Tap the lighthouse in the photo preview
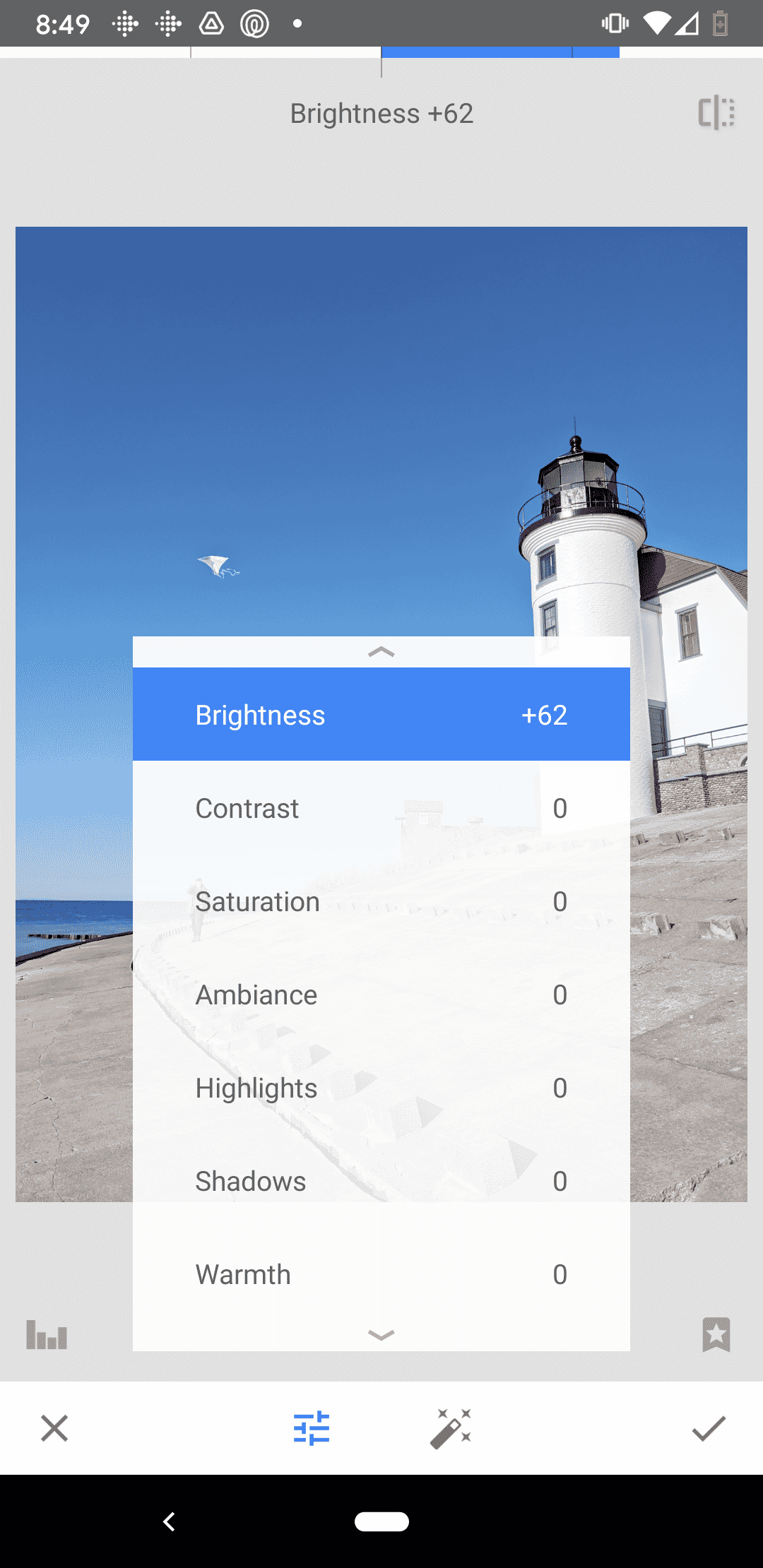Screen dimensions: 763x1568 [x=583, y=530]
